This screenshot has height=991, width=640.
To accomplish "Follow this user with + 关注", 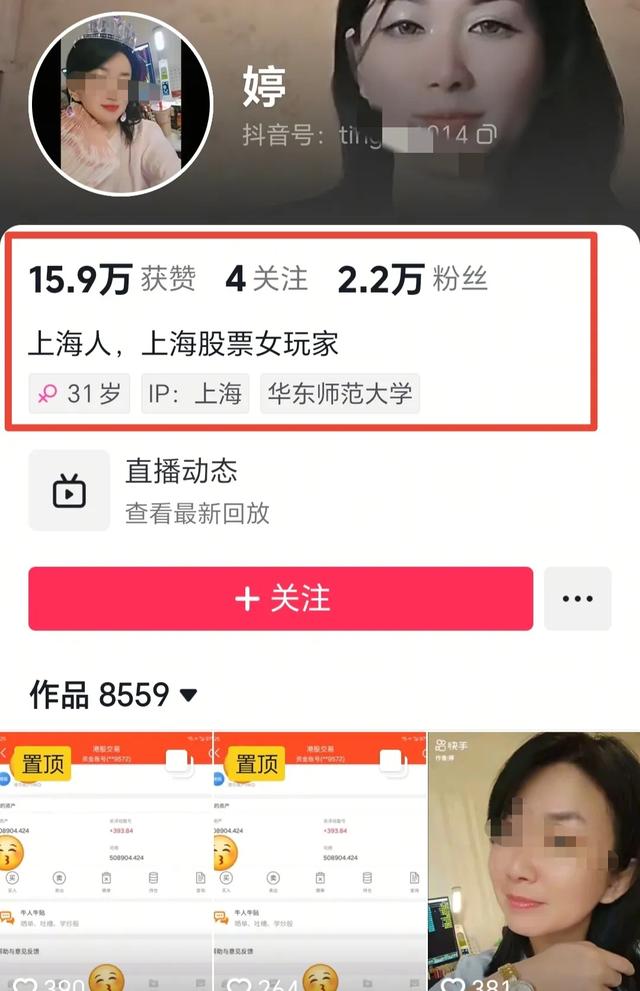I will click(281, 598).
